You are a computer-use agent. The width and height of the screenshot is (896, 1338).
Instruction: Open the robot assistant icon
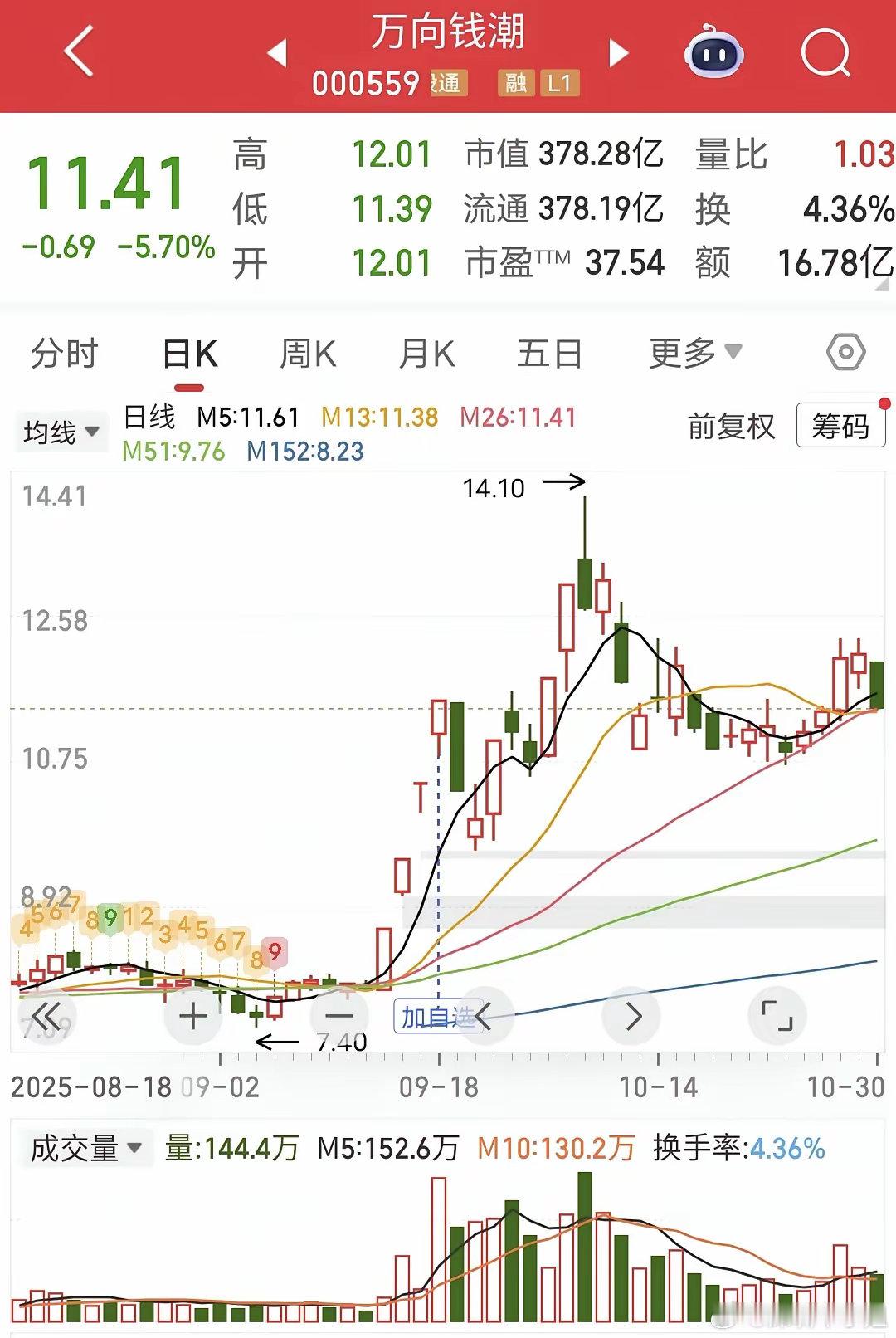pyautogui.click(x=713, y=51)
